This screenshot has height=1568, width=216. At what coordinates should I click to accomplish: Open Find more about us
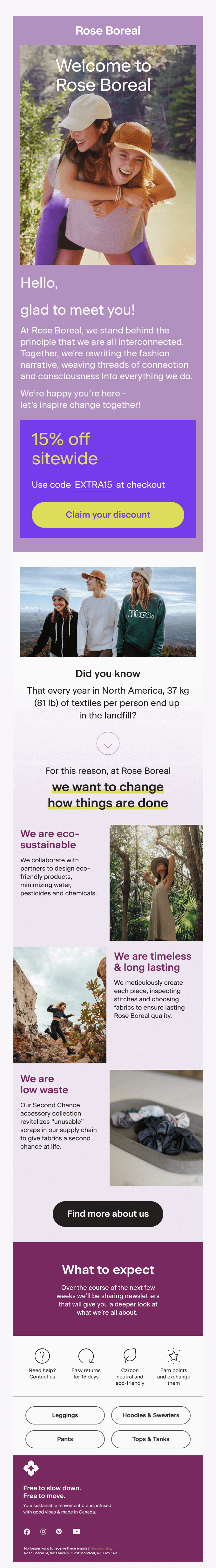[x=108, y=1213]
